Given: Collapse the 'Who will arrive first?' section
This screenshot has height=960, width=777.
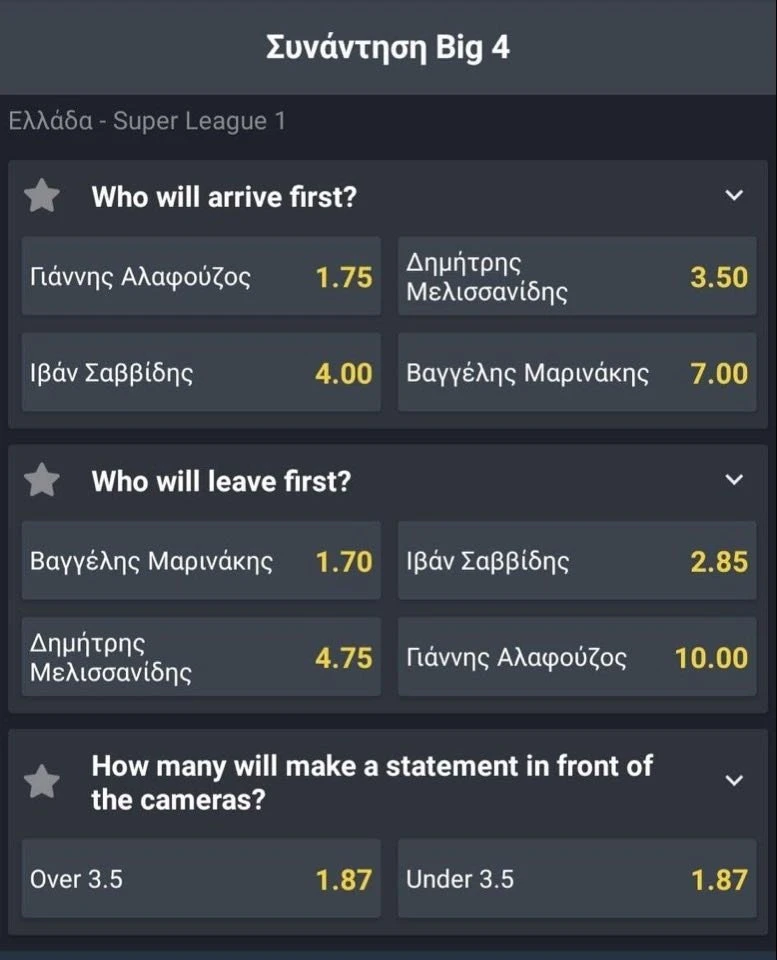Looking at the screenshot, I should click(x=734, y=196).
